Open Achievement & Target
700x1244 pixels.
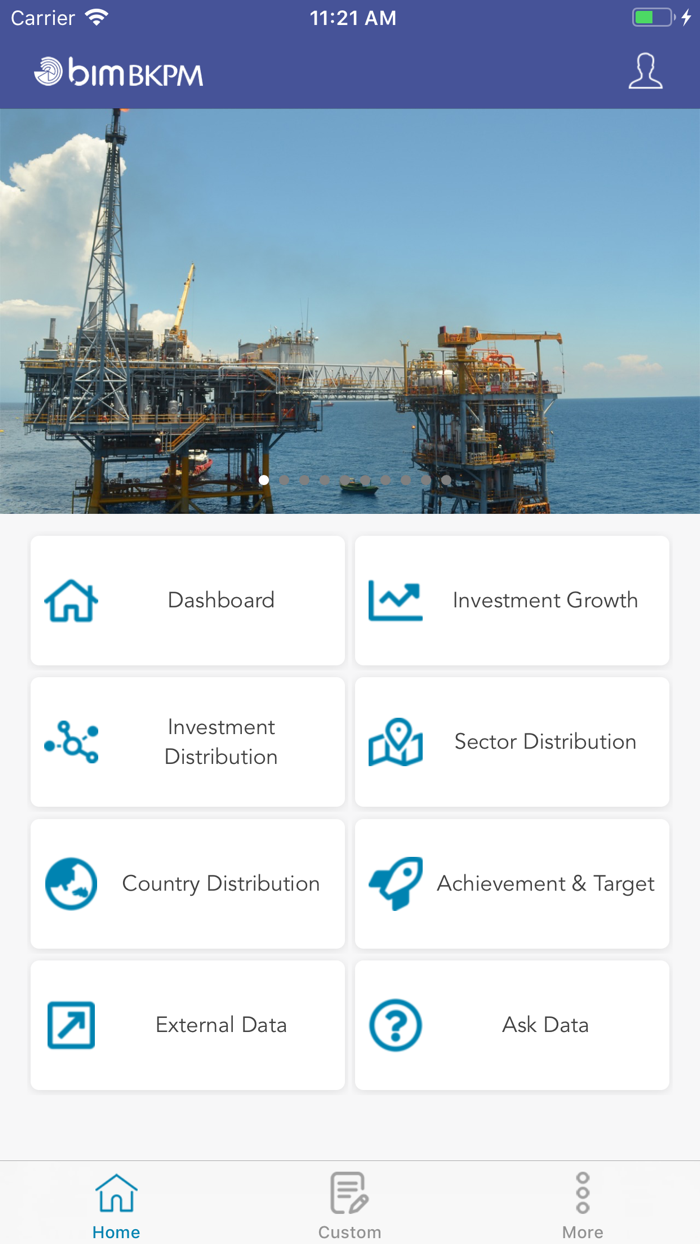pos(512,884)
